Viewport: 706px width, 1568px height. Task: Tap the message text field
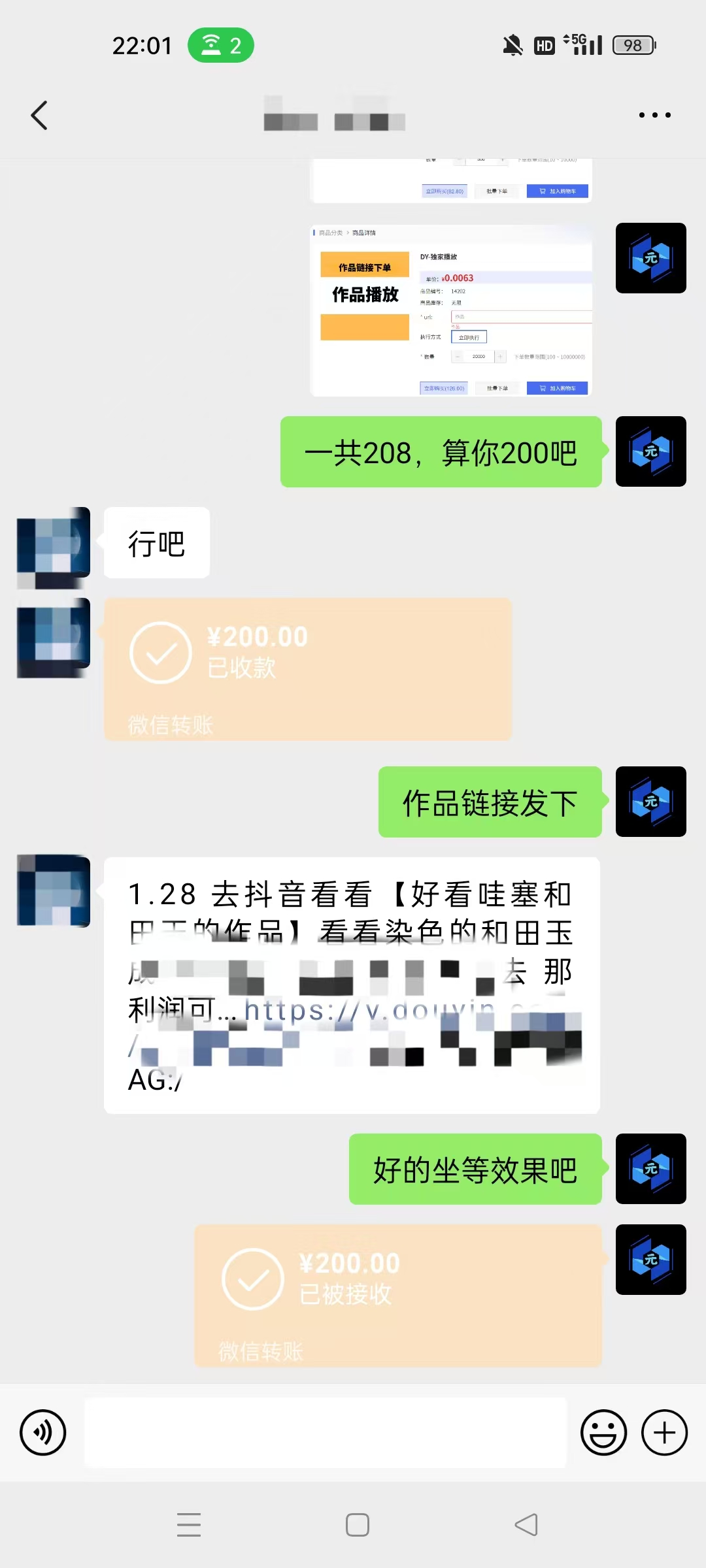pyautogui.click(x=325, y=1433)
